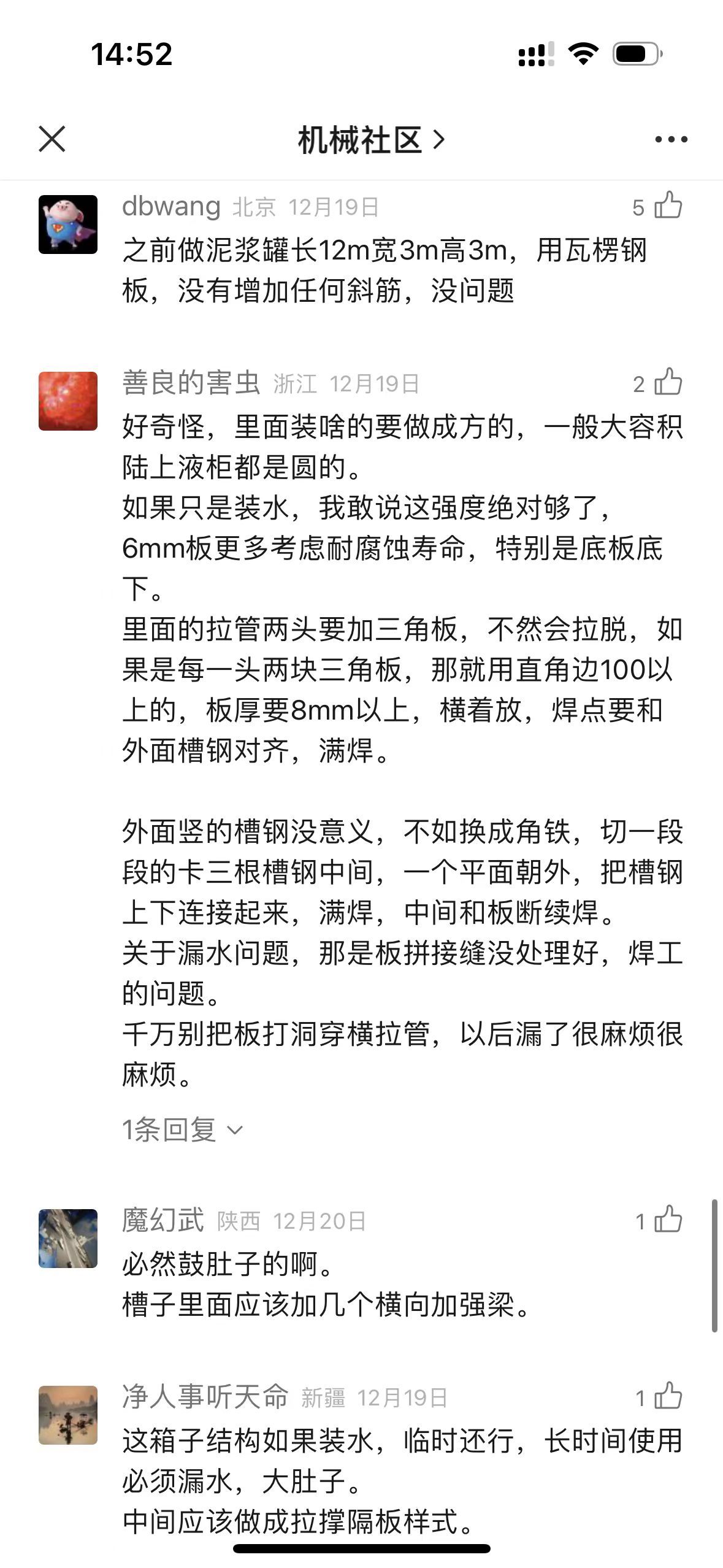
Task: Open dbwang's avatar profile
Action: click(x=68, y=225)
